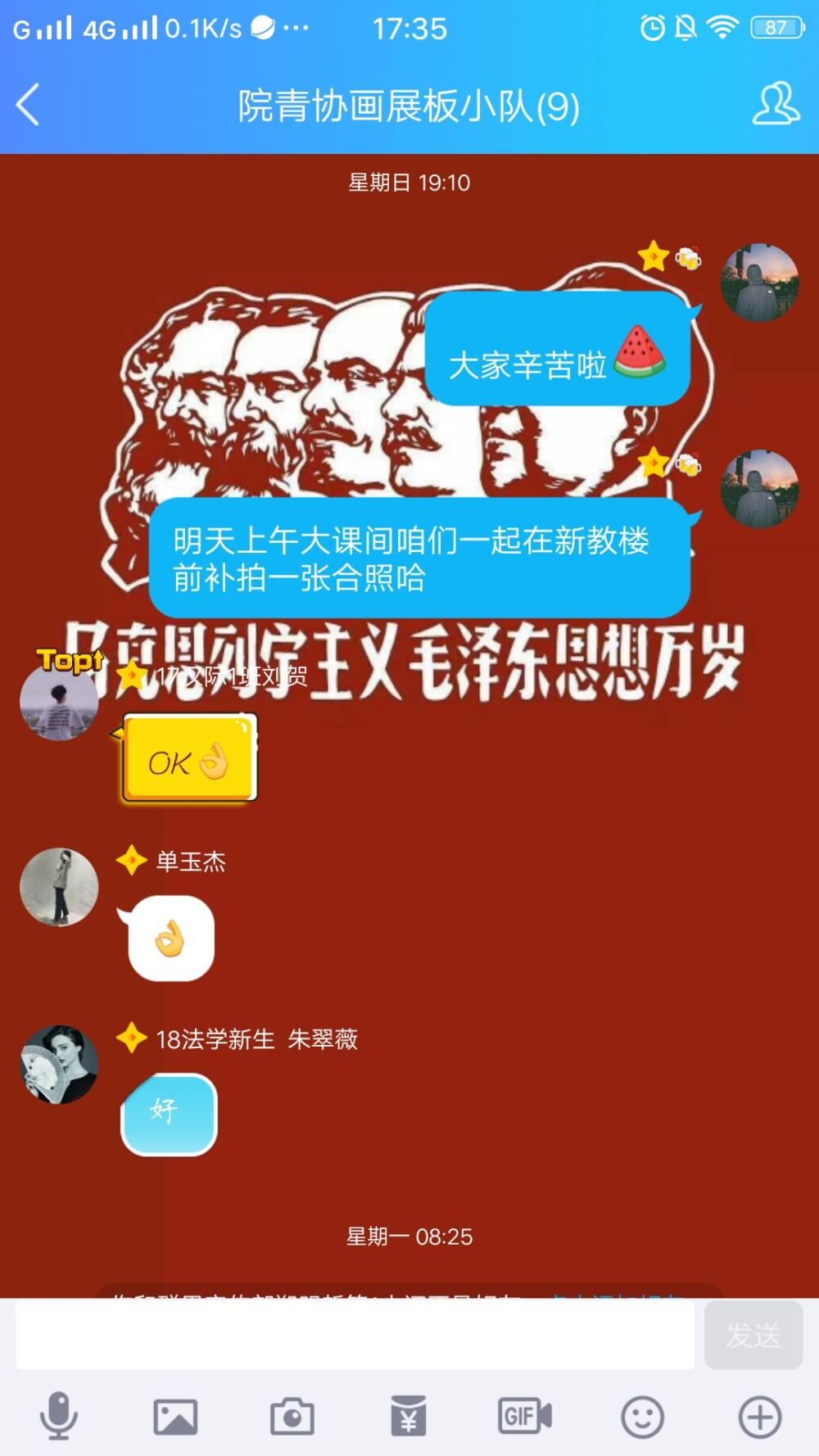Open sender avatar beside 大家辛苦啦 message
Image resolution: width=819 pixels, height=1456 pixels.
click(x=759, y=283)
